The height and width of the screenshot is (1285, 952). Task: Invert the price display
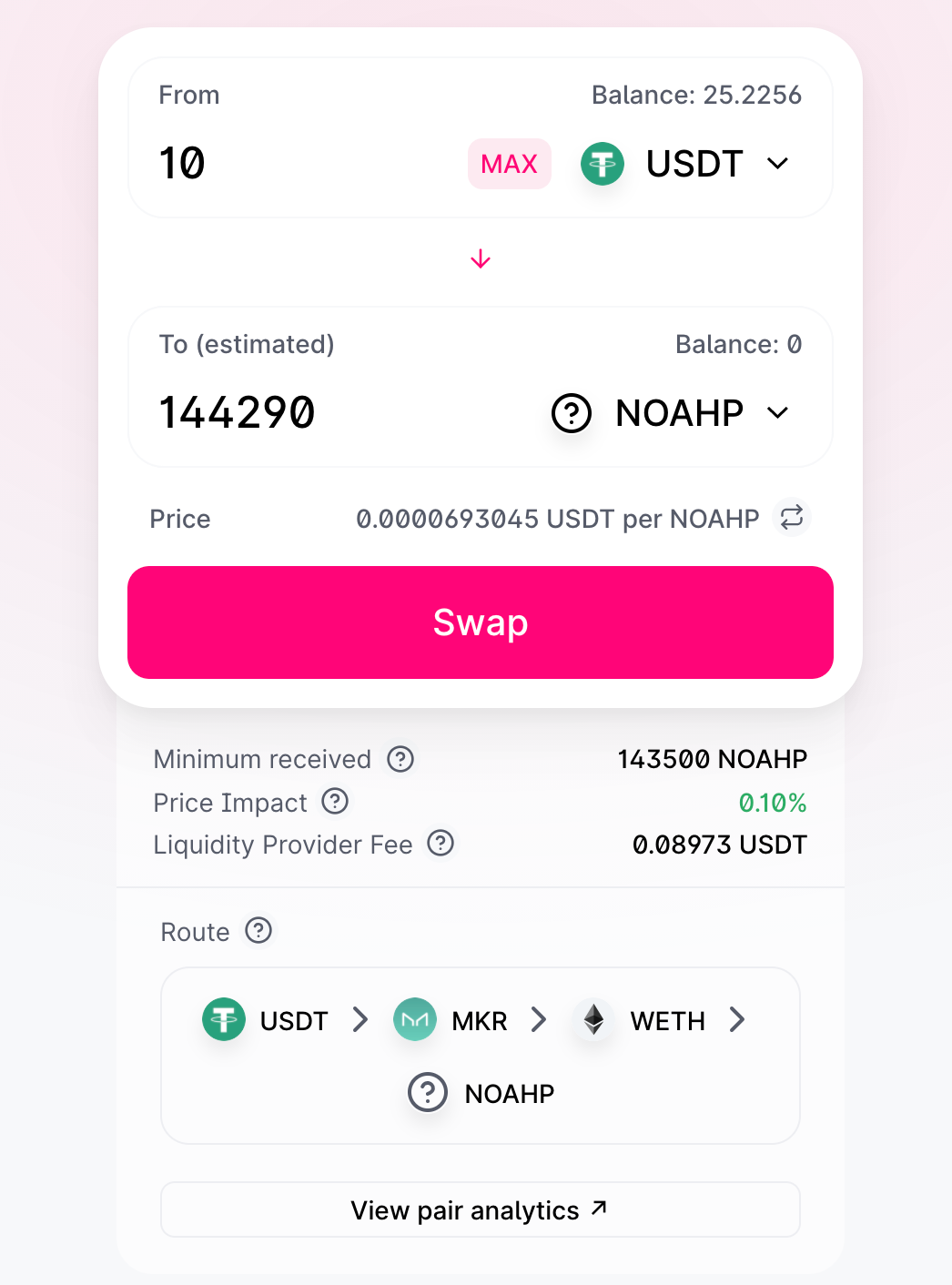click(x=792, y=517)
